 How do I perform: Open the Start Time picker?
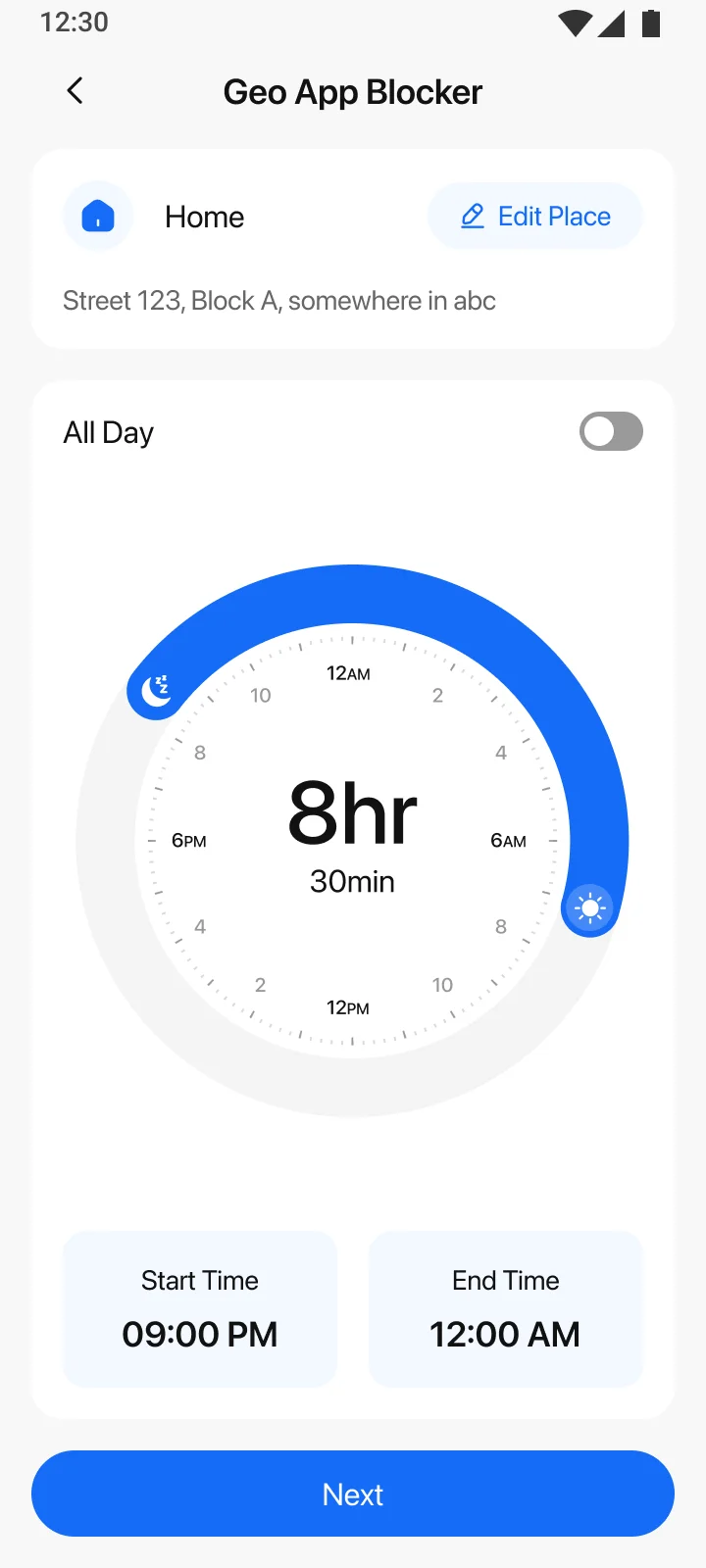click(x=200, y=1309)
